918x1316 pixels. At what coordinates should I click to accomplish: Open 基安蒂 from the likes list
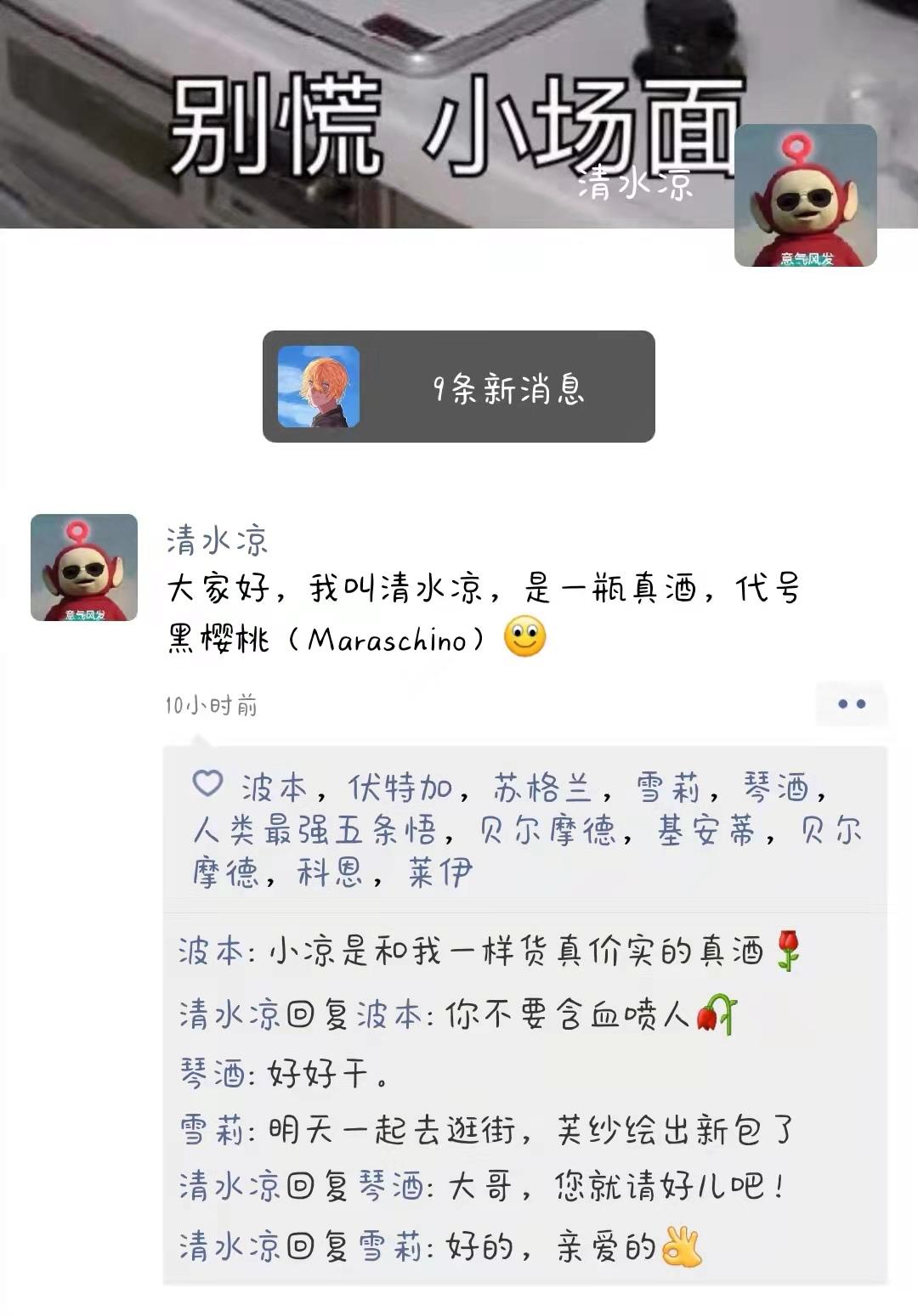(x=705, y=830)
